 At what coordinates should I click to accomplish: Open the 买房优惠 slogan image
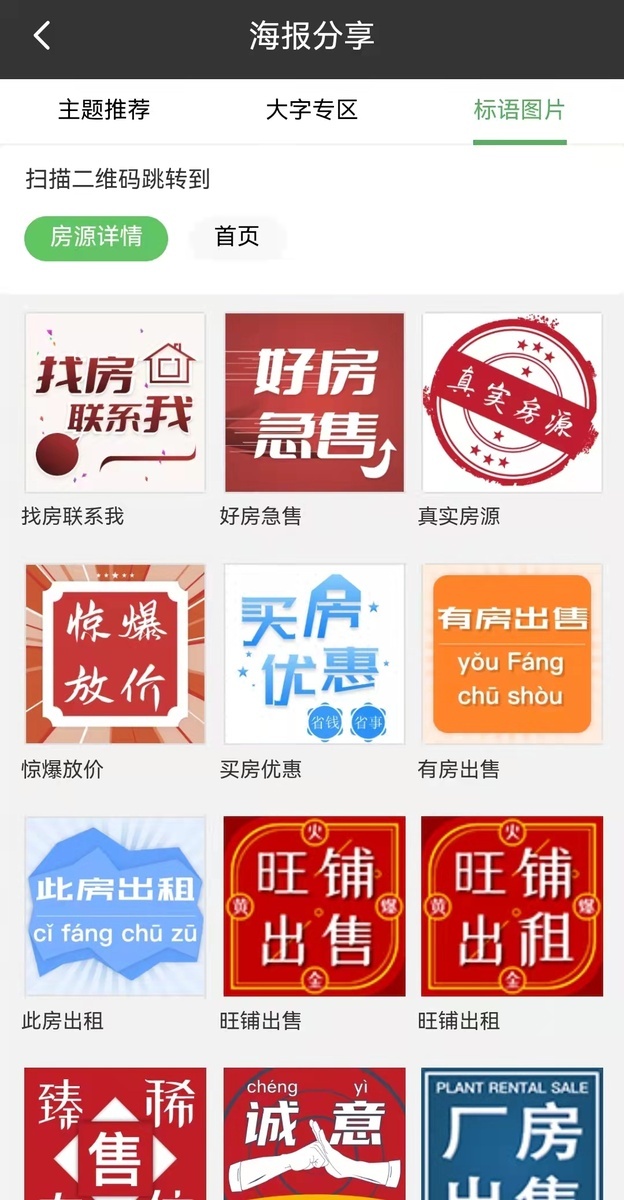[x=314, y=654]
